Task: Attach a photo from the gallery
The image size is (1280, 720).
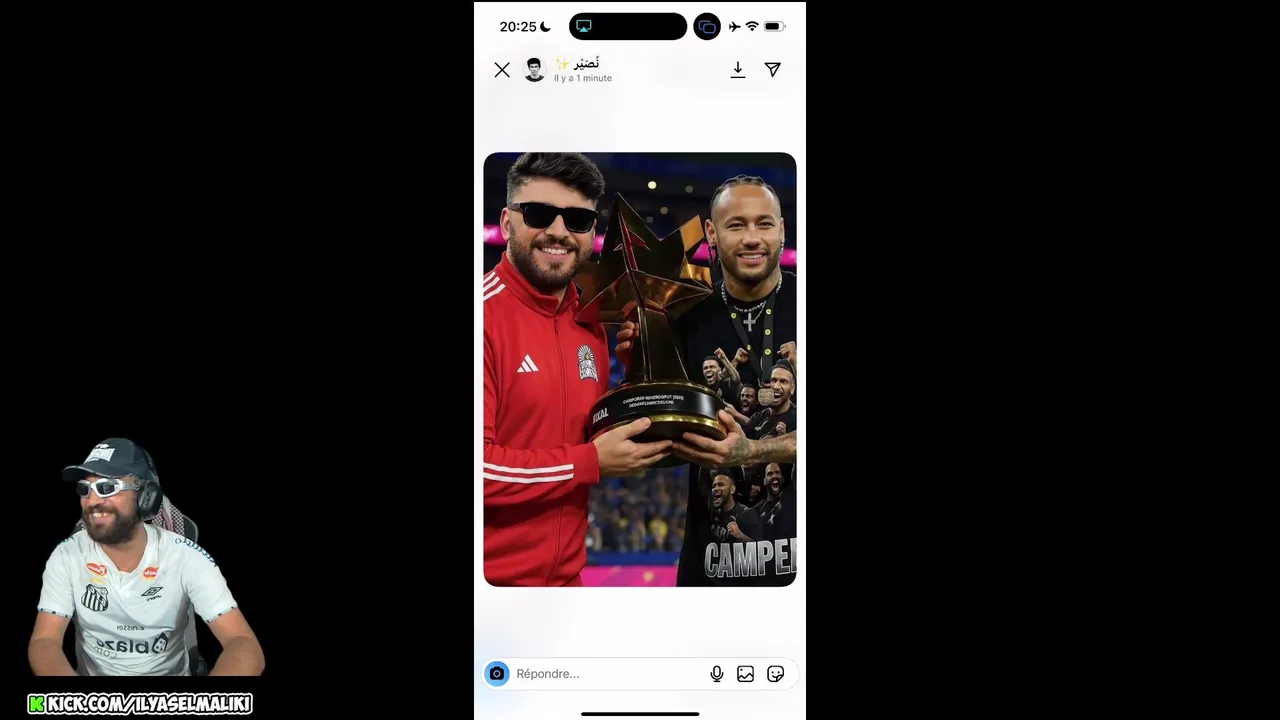Action: pyautogui.click(x=746, y=674)
